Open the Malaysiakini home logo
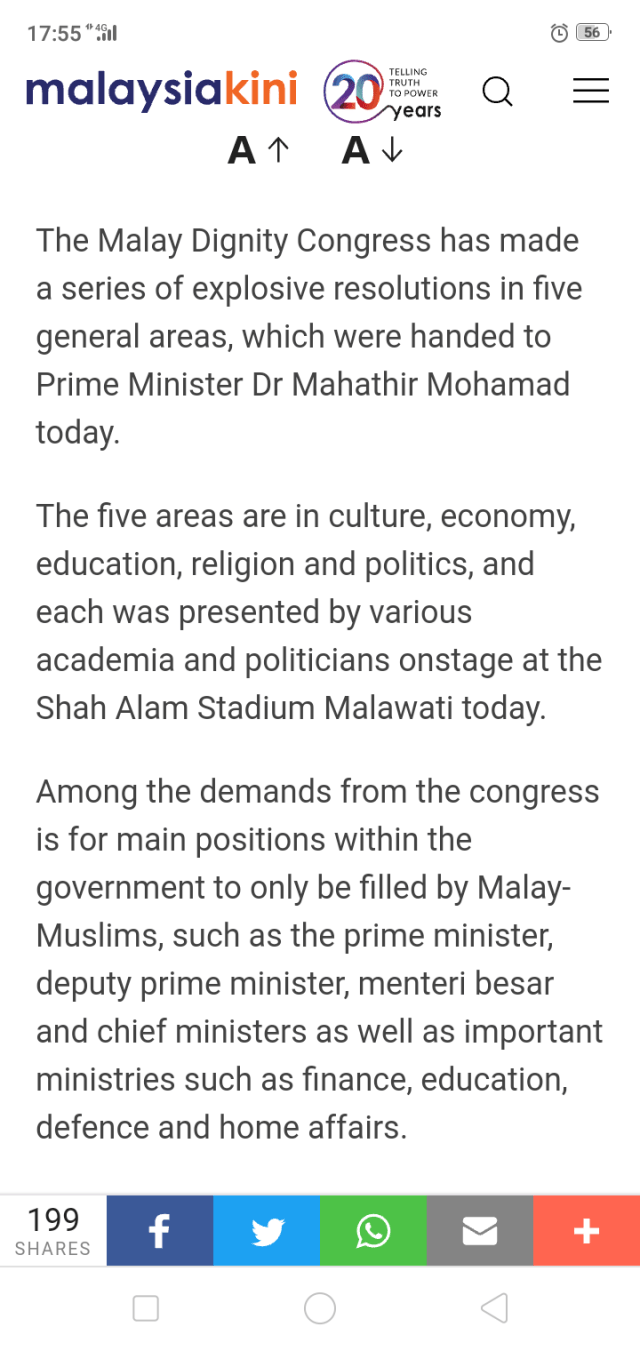Image resolution: width=640 pixels, height=1351 pixels. [161, 91]
